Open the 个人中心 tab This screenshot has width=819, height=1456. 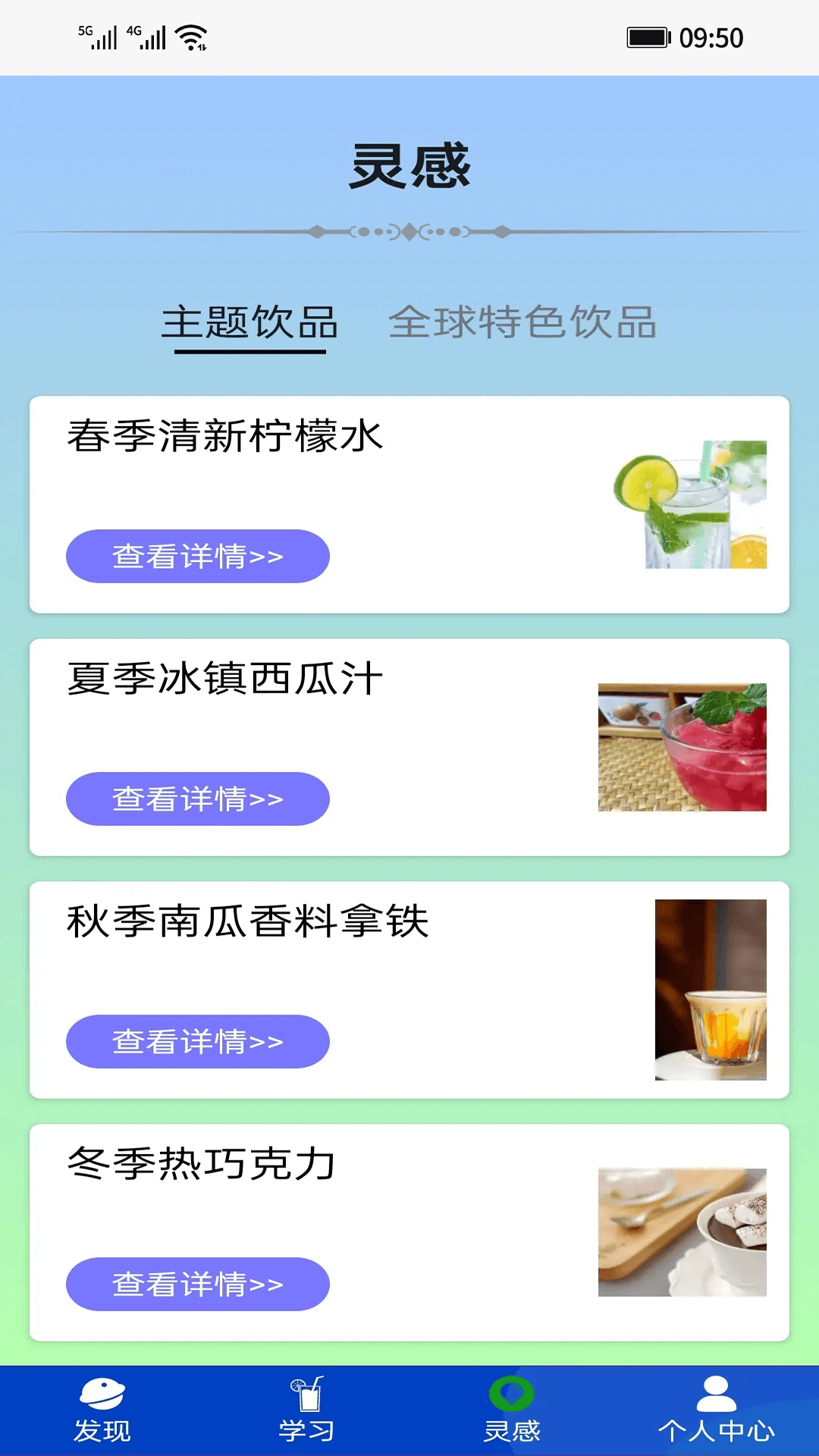716,1411
